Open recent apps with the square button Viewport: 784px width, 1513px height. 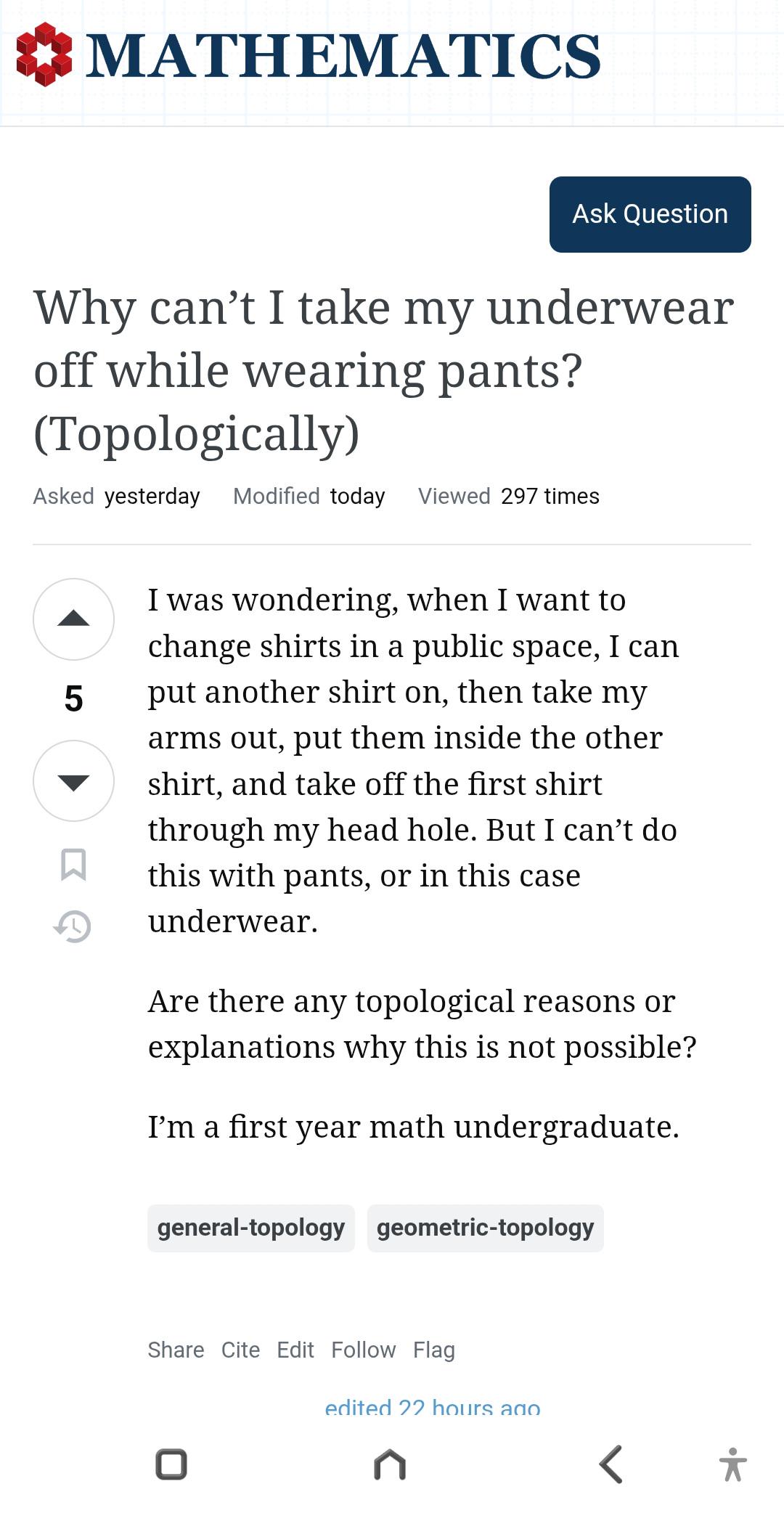(x=172, y=1463)
